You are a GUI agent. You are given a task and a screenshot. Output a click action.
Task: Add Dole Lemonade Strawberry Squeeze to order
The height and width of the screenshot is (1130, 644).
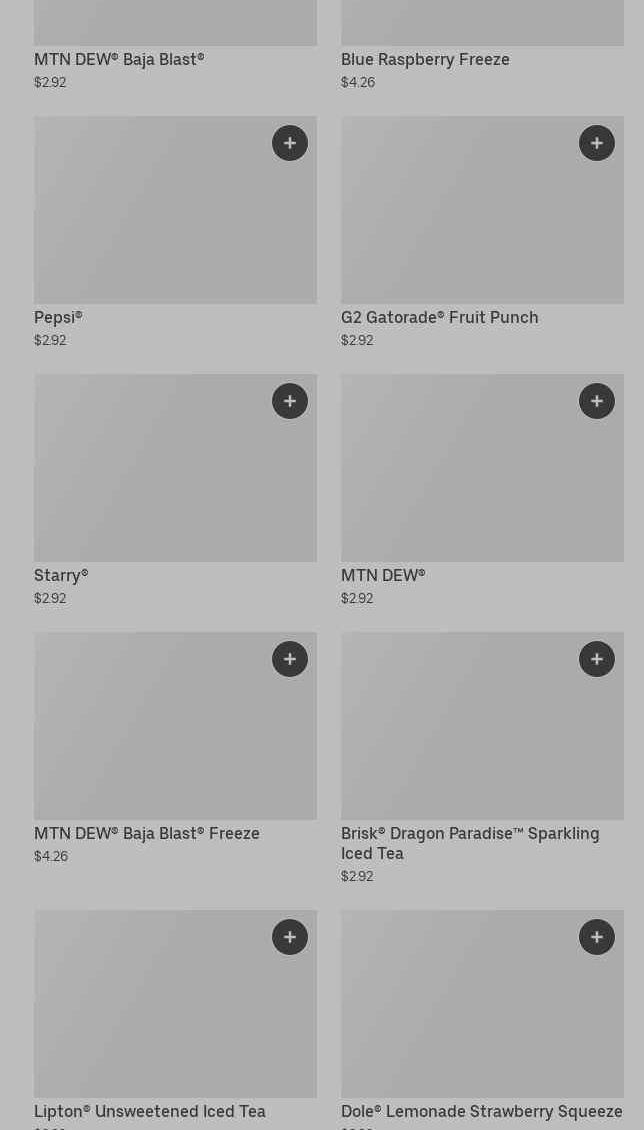[597, 937]
